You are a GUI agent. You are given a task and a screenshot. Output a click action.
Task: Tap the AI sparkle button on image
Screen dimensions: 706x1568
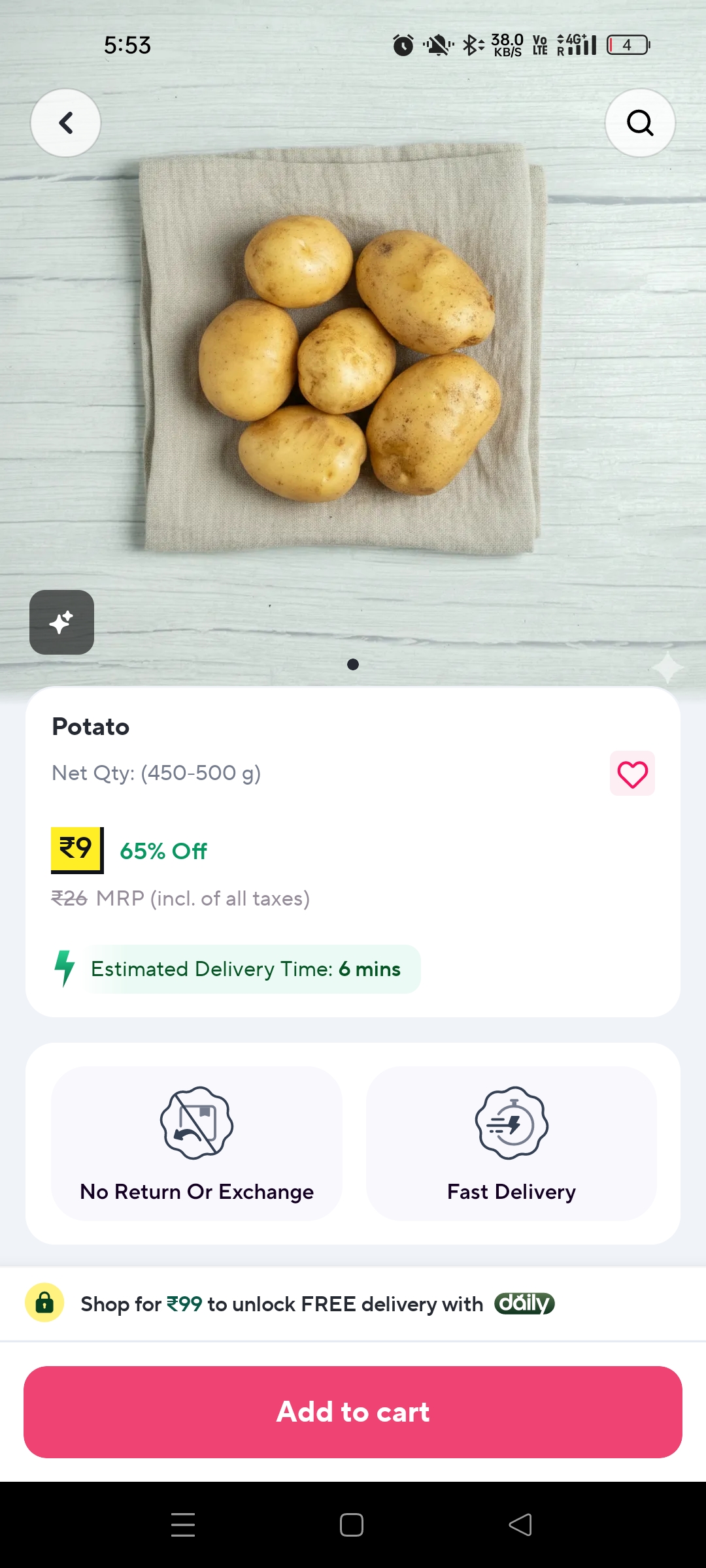click(x=61, y=622)
